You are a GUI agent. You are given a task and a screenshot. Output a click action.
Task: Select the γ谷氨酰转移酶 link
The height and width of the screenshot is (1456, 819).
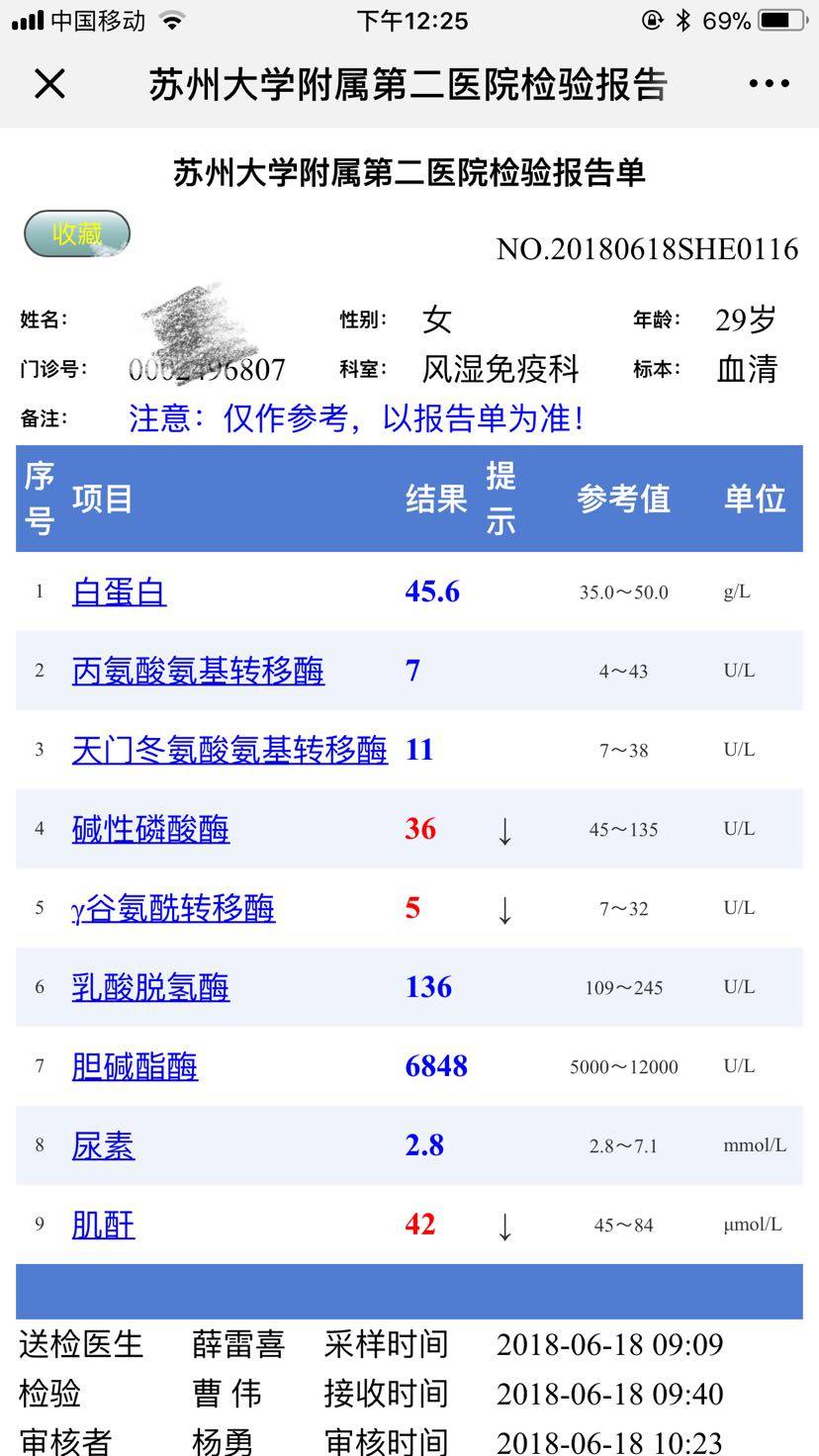[173, 908]
